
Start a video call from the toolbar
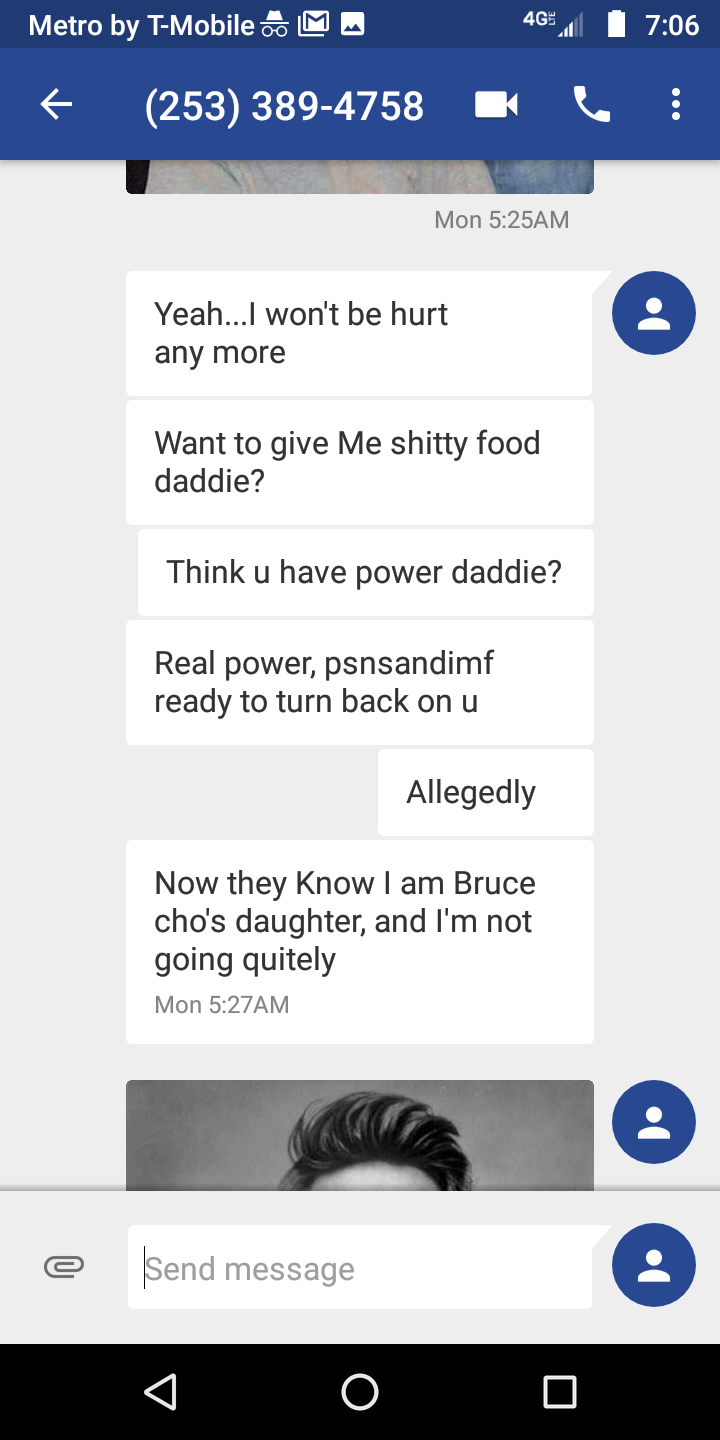click(497, 104)
